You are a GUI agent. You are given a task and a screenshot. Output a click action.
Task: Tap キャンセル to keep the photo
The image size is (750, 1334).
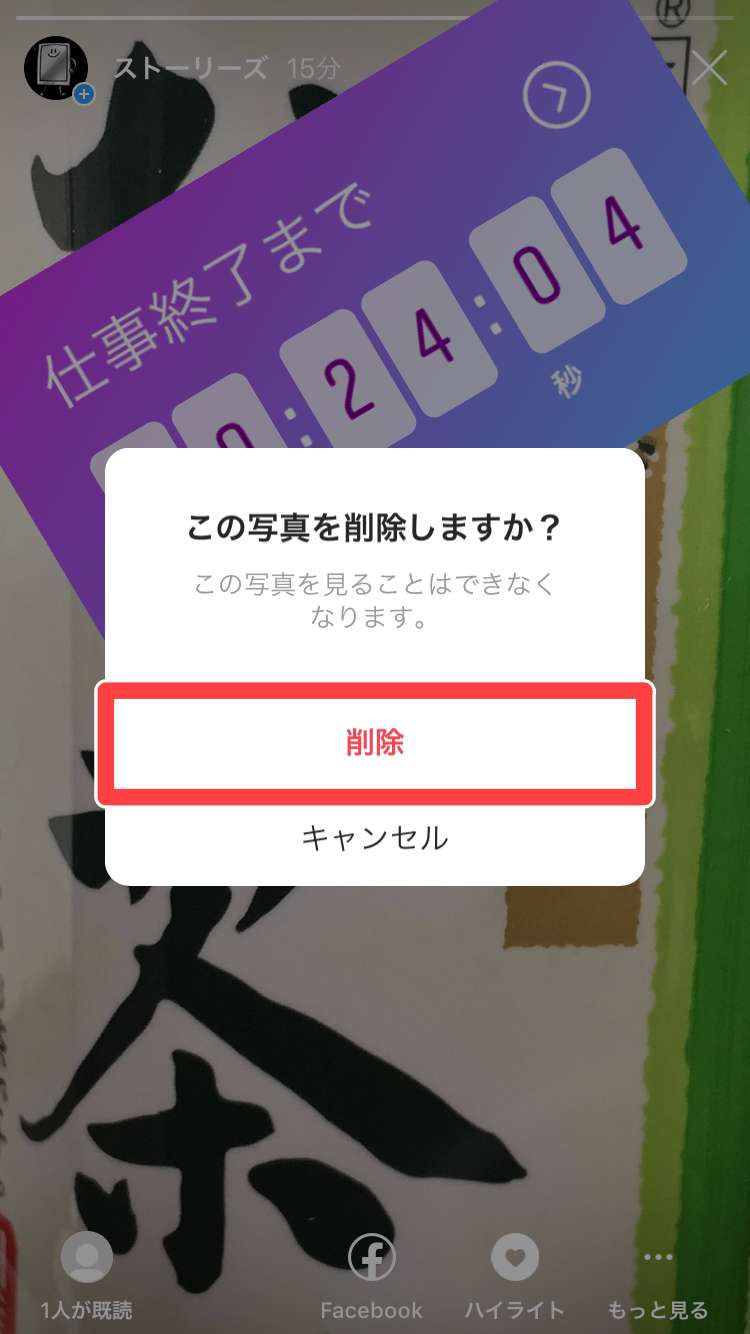coord(375,837)
